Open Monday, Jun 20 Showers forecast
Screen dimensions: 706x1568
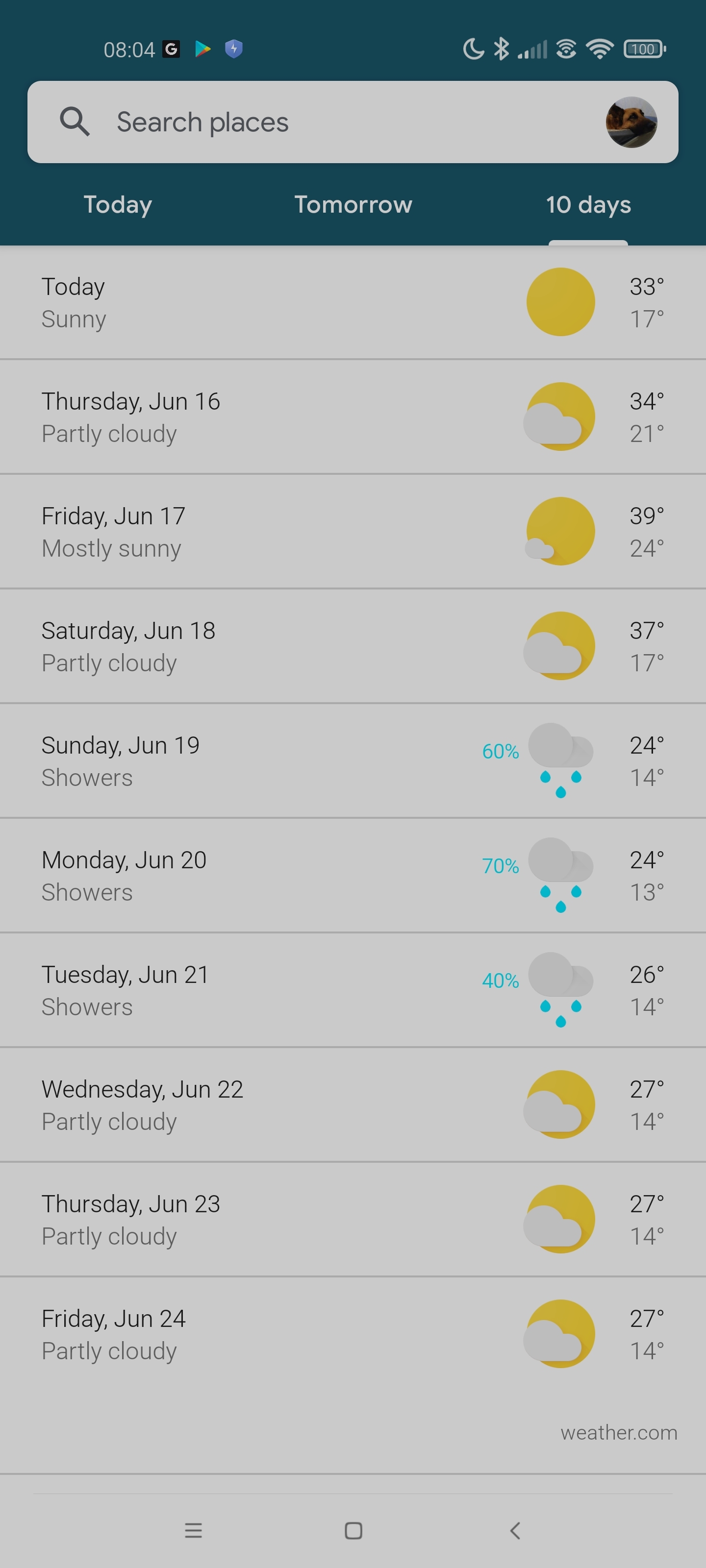(x=353, y=875)
